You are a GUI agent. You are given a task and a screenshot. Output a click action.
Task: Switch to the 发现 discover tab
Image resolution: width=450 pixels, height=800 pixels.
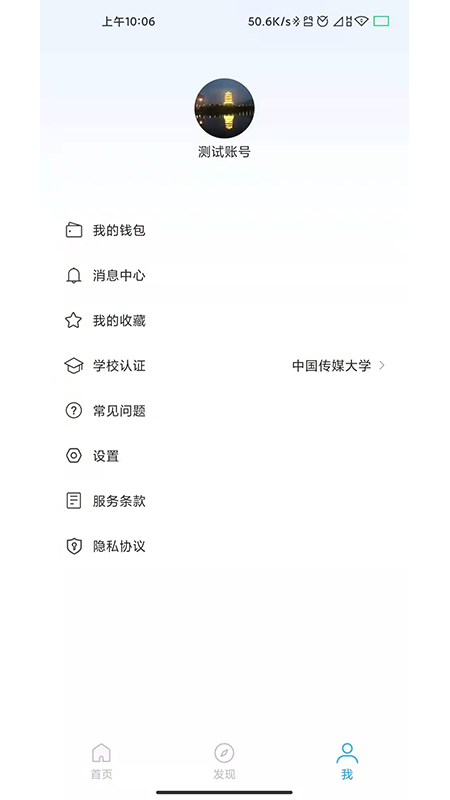tap(224, 761)
